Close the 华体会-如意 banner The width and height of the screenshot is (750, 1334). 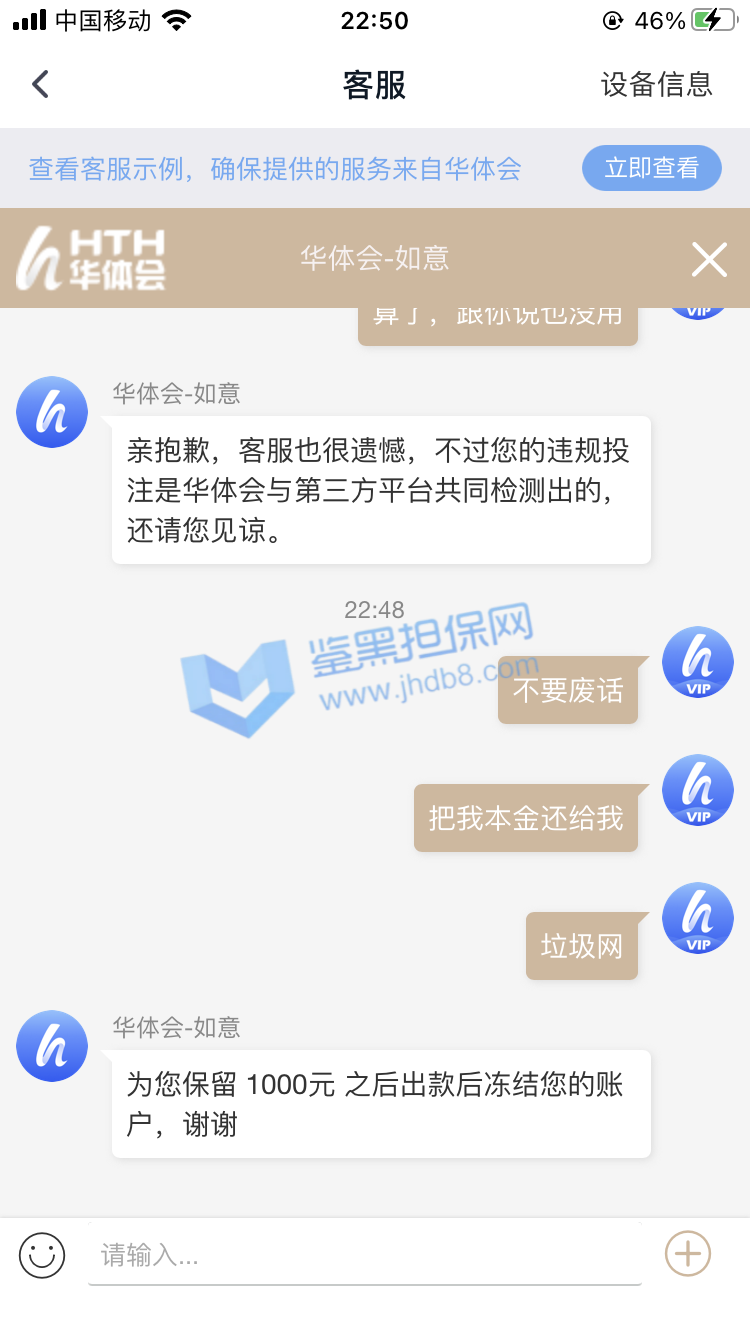pyautogui.click(x=709, y=260)
